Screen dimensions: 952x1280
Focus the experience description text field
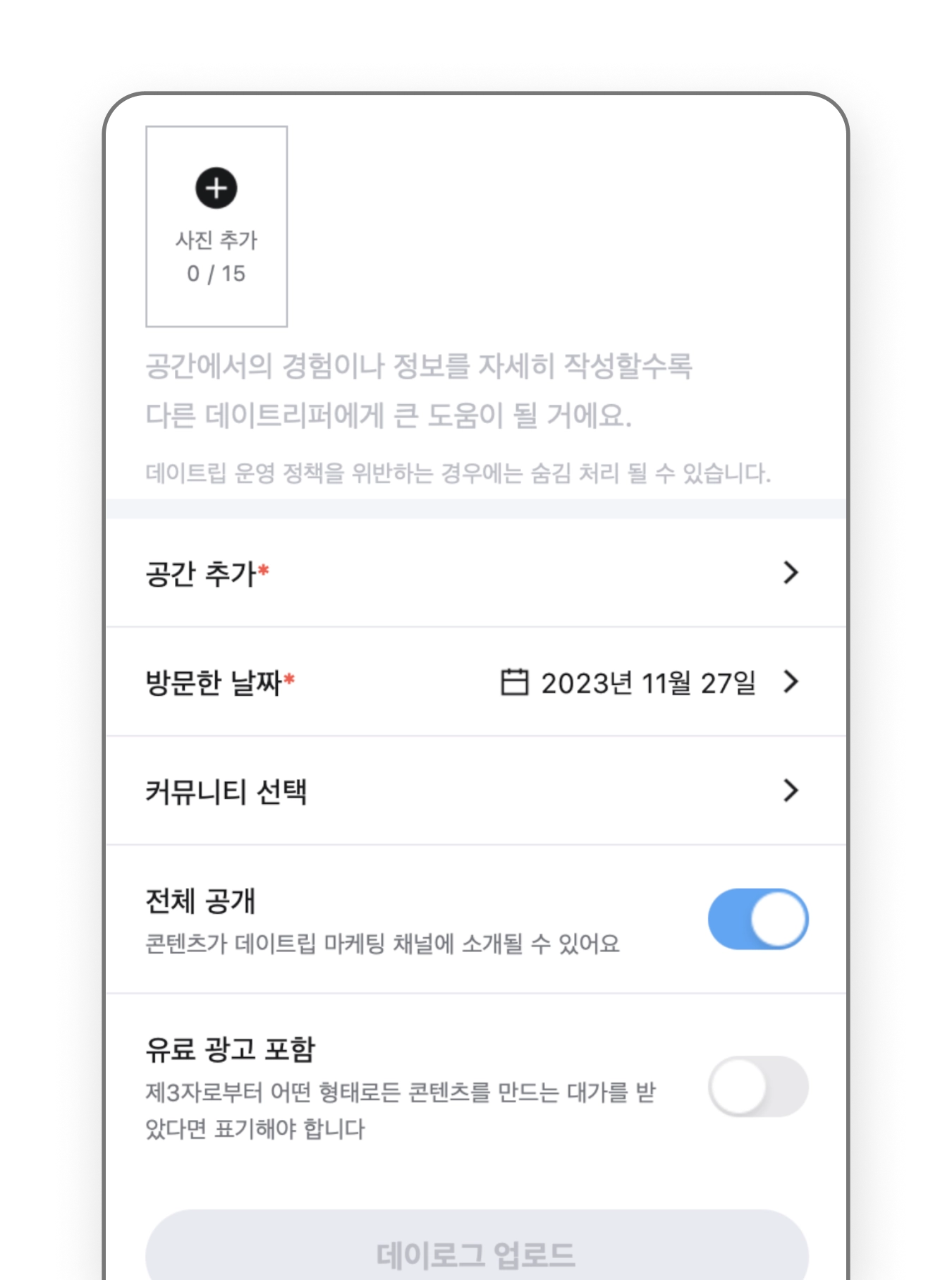tap(419, 390)
